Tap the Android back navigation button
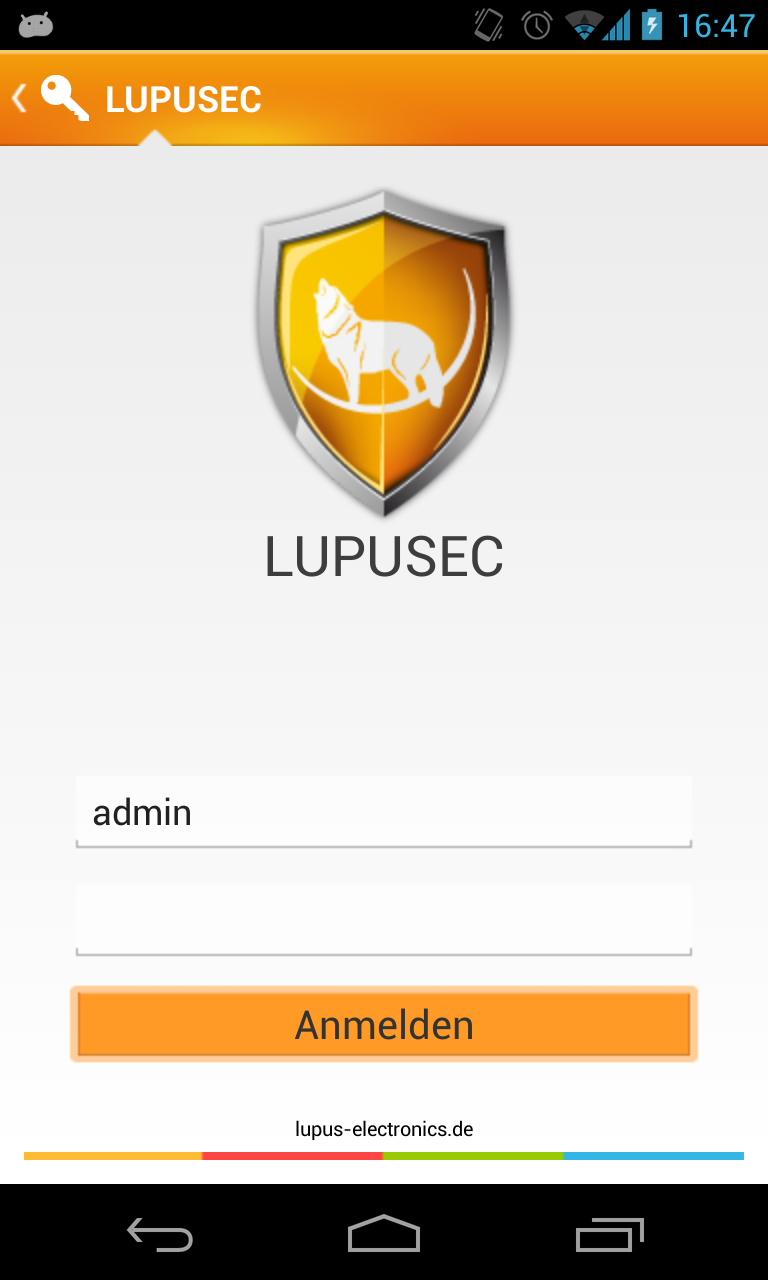The height and width of the screenshot is (1280, 768). [160, 1234]
